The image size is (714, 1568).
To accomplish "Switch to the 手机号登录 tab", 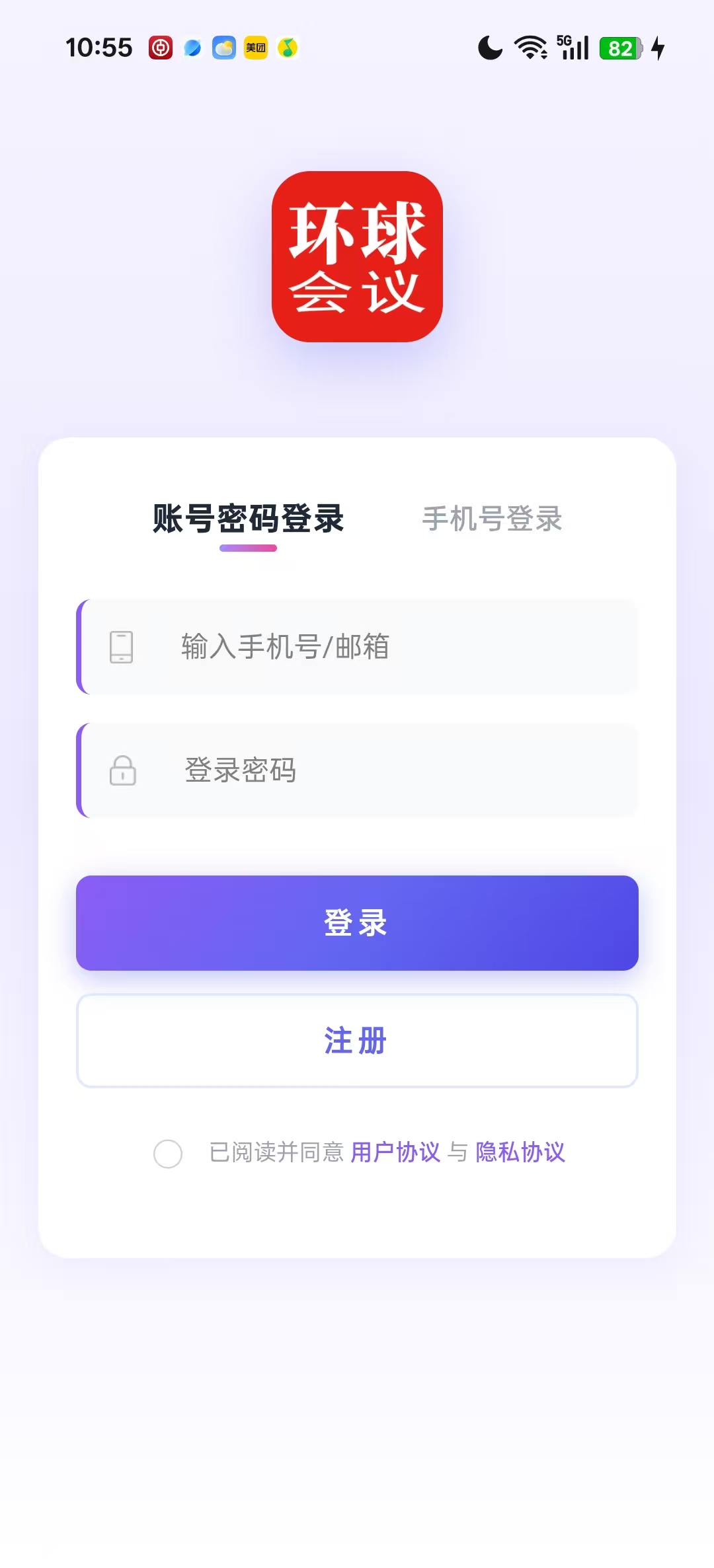I will pos(492,519).
